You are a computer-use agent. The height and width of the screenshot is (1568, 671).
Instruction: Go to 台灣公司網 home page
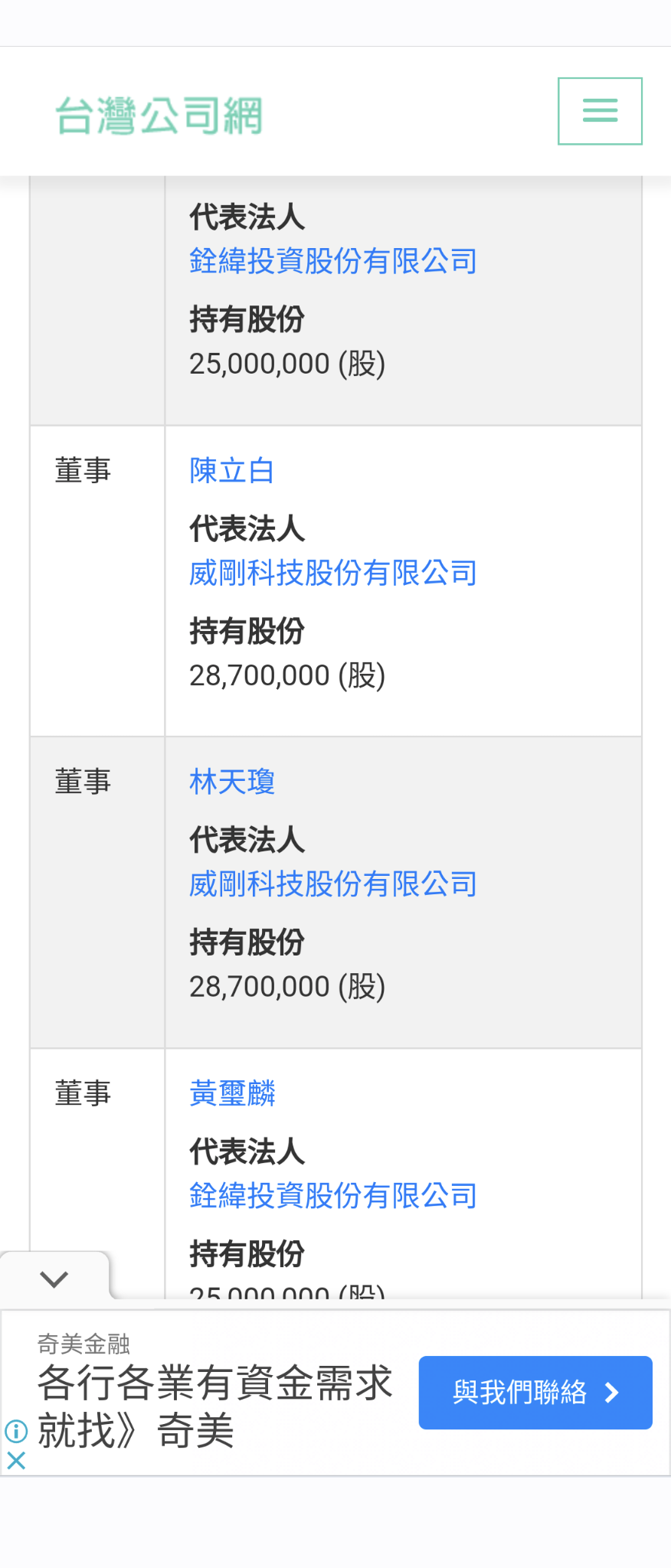[x=159, y=116]
